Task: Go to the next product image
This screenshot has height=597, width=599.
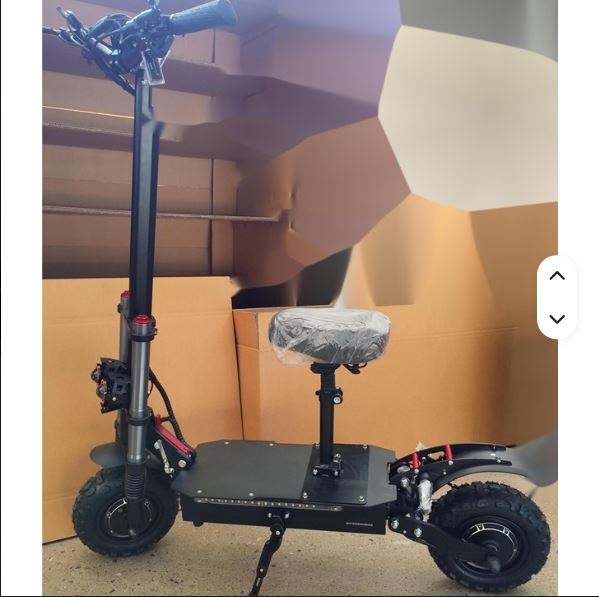Action: pyautogui.click(x=557, y=319)
